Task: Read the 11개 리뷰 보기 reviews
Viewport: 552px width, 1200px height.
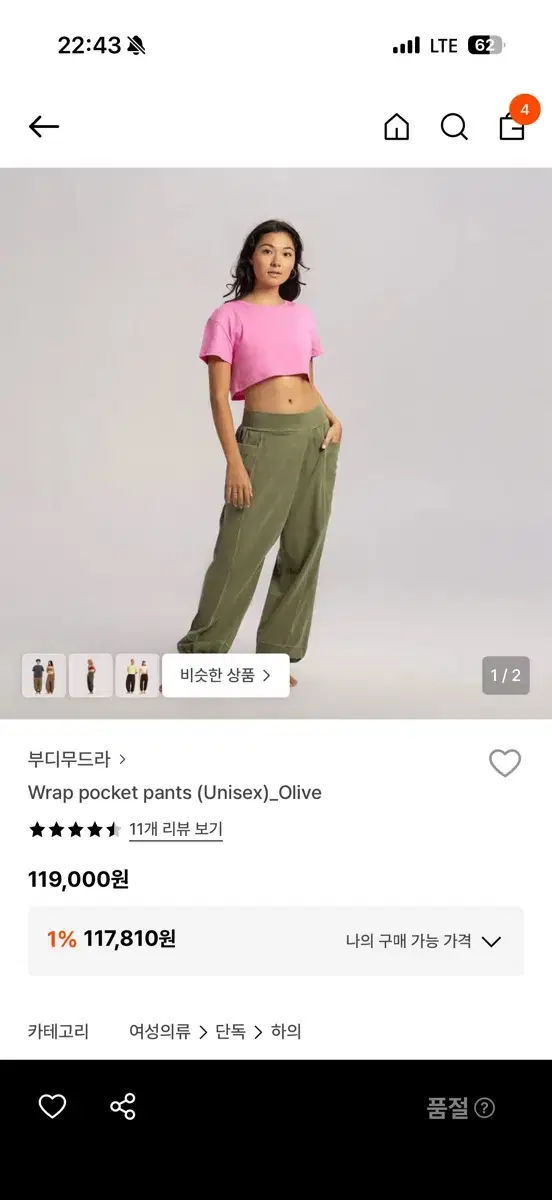Action: tap(176, 829)
